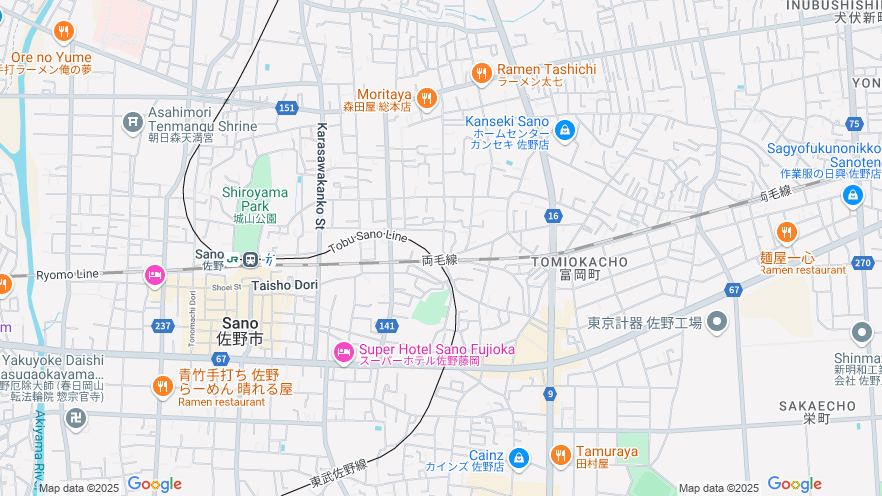882x496 pixels.
Task: Open the Ramen Tashichi restaurant marker
Action: click(x=481, y=72)
